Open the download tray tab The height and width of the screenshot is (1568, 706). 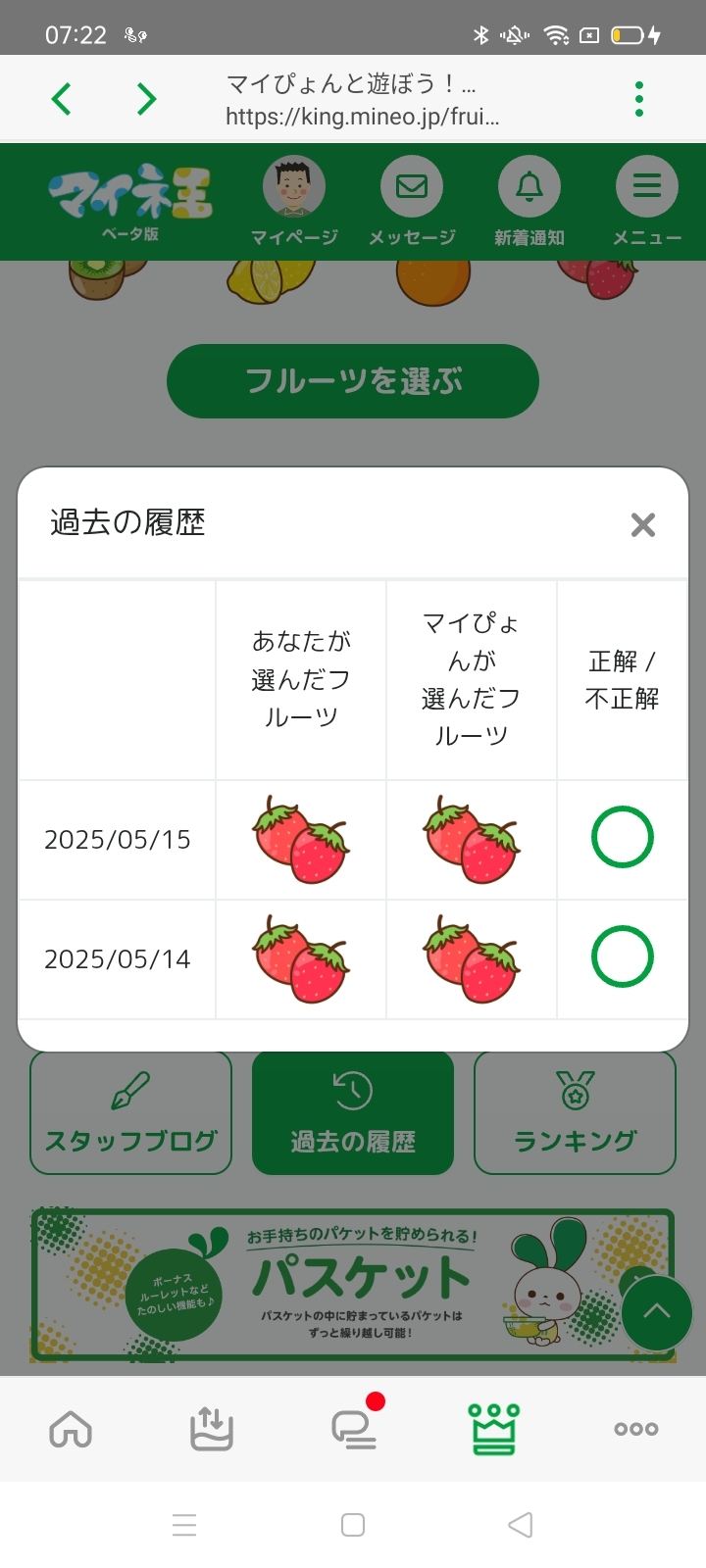(211, 1430)
